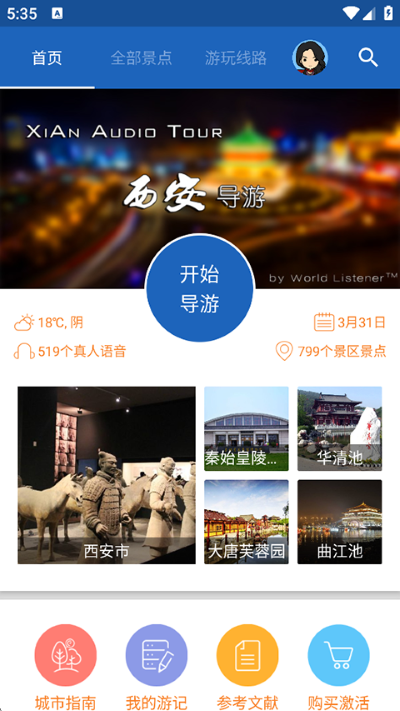Open 城市指南

66,667
